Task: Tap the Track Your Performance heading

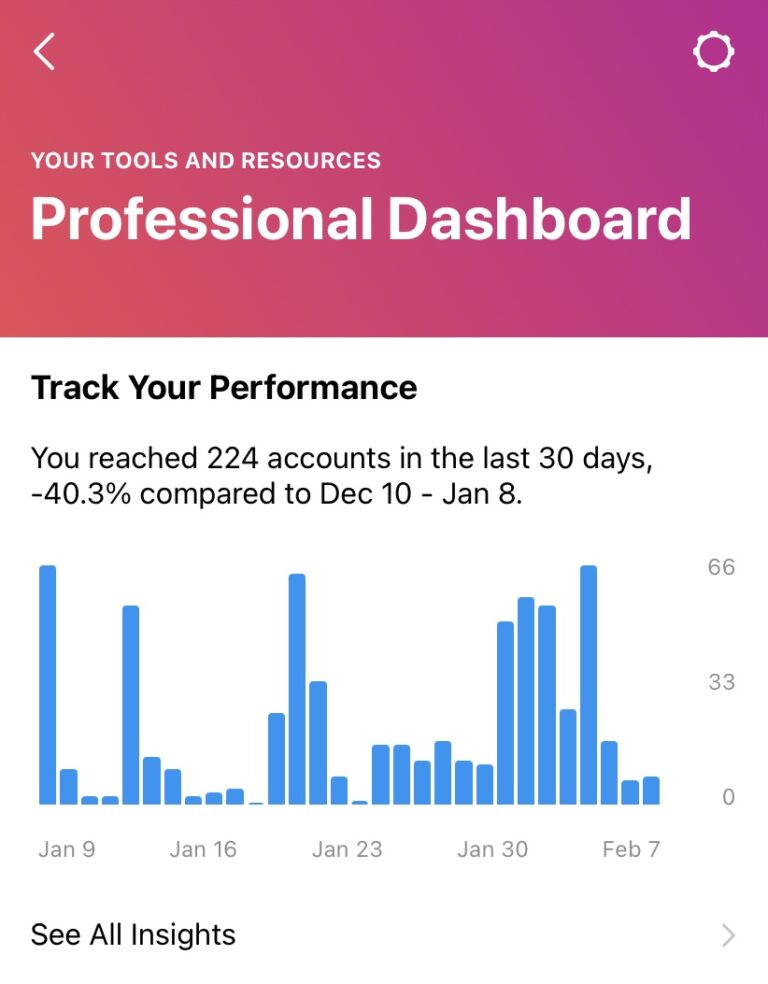Action: click(x=224, y=388)
